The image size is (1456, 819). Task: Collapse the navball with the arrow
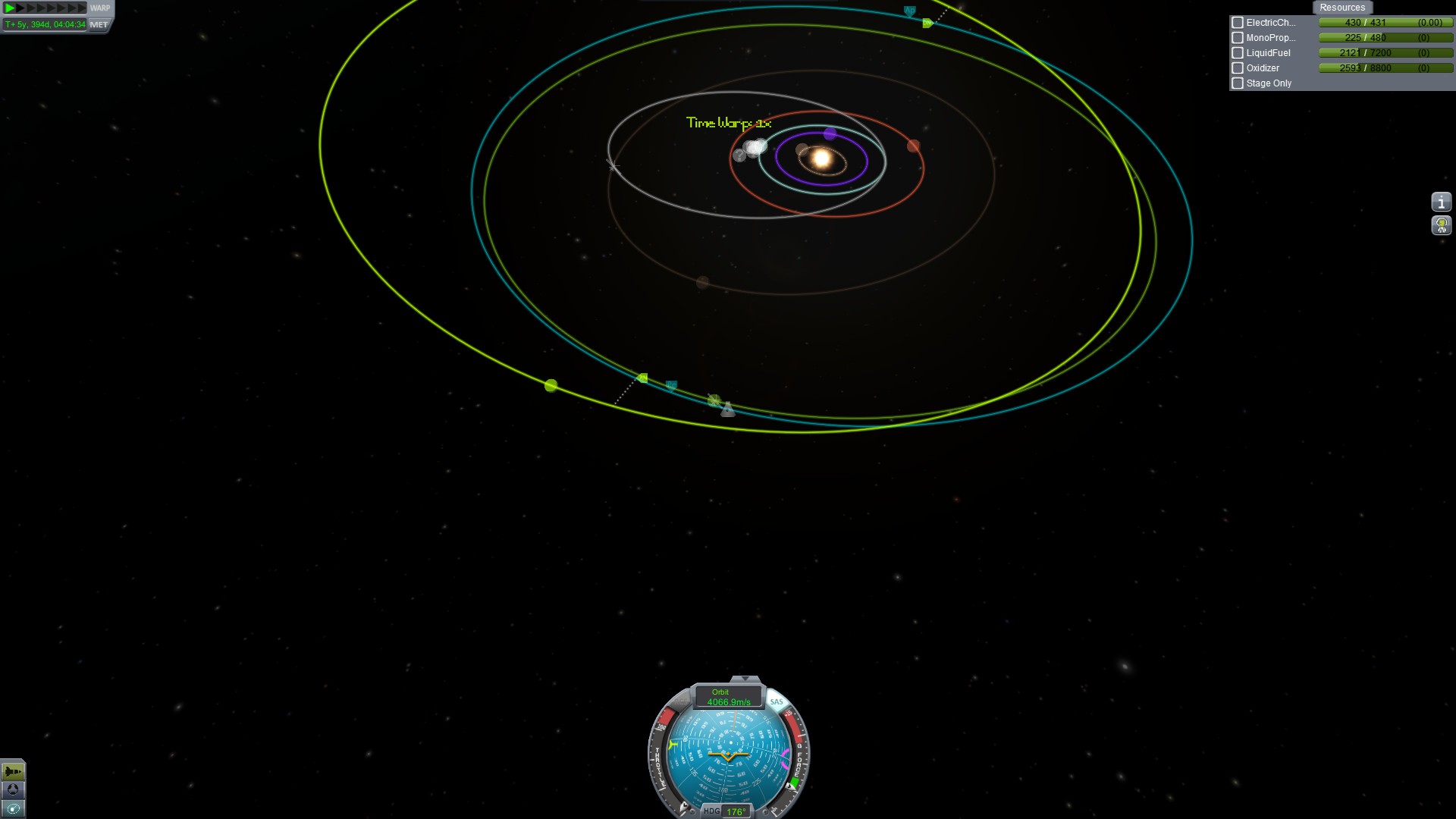(745, 679)
